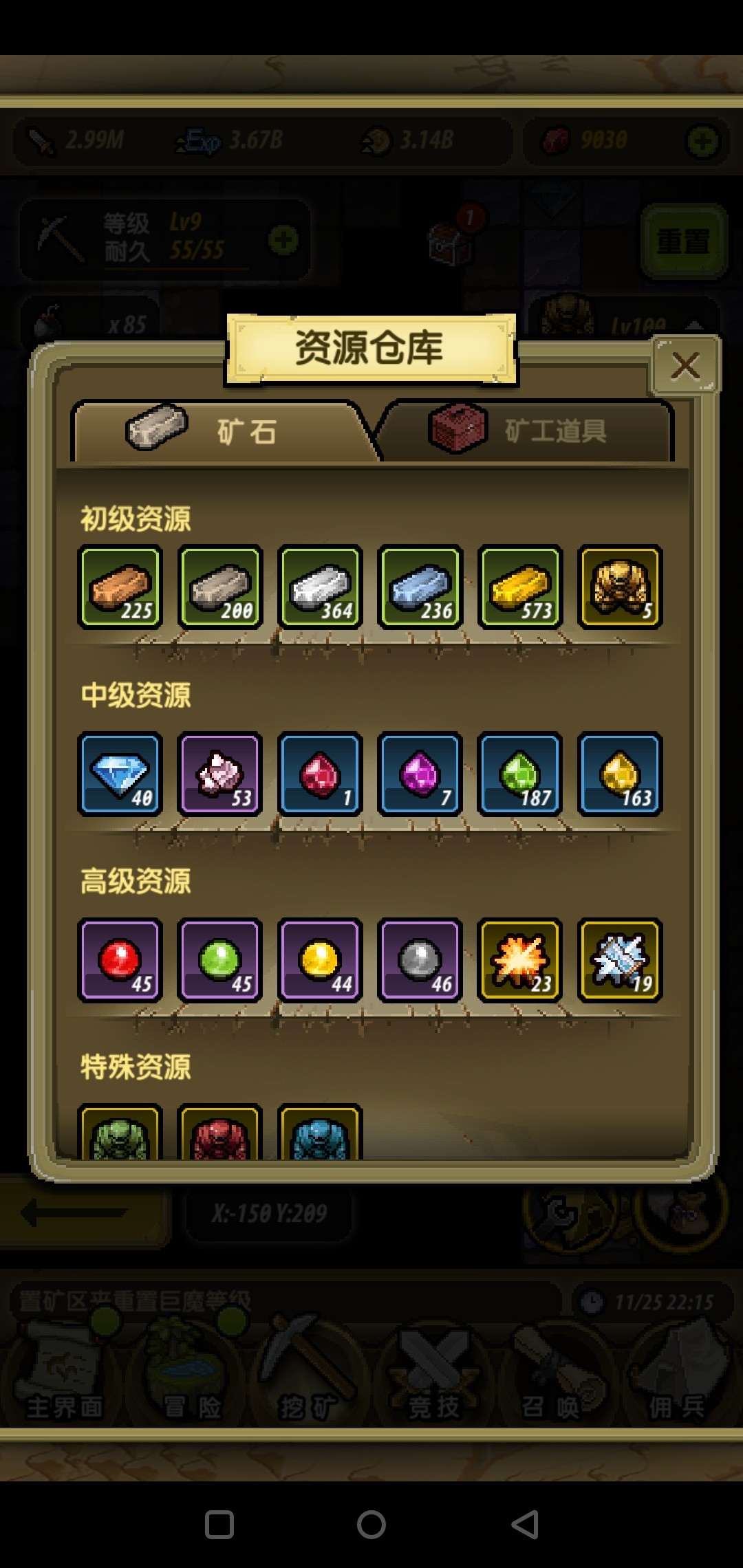Select the blue diamond with 40
Image resolution: width=743 pixels, height=1568 pixels.
coord(120,774)
